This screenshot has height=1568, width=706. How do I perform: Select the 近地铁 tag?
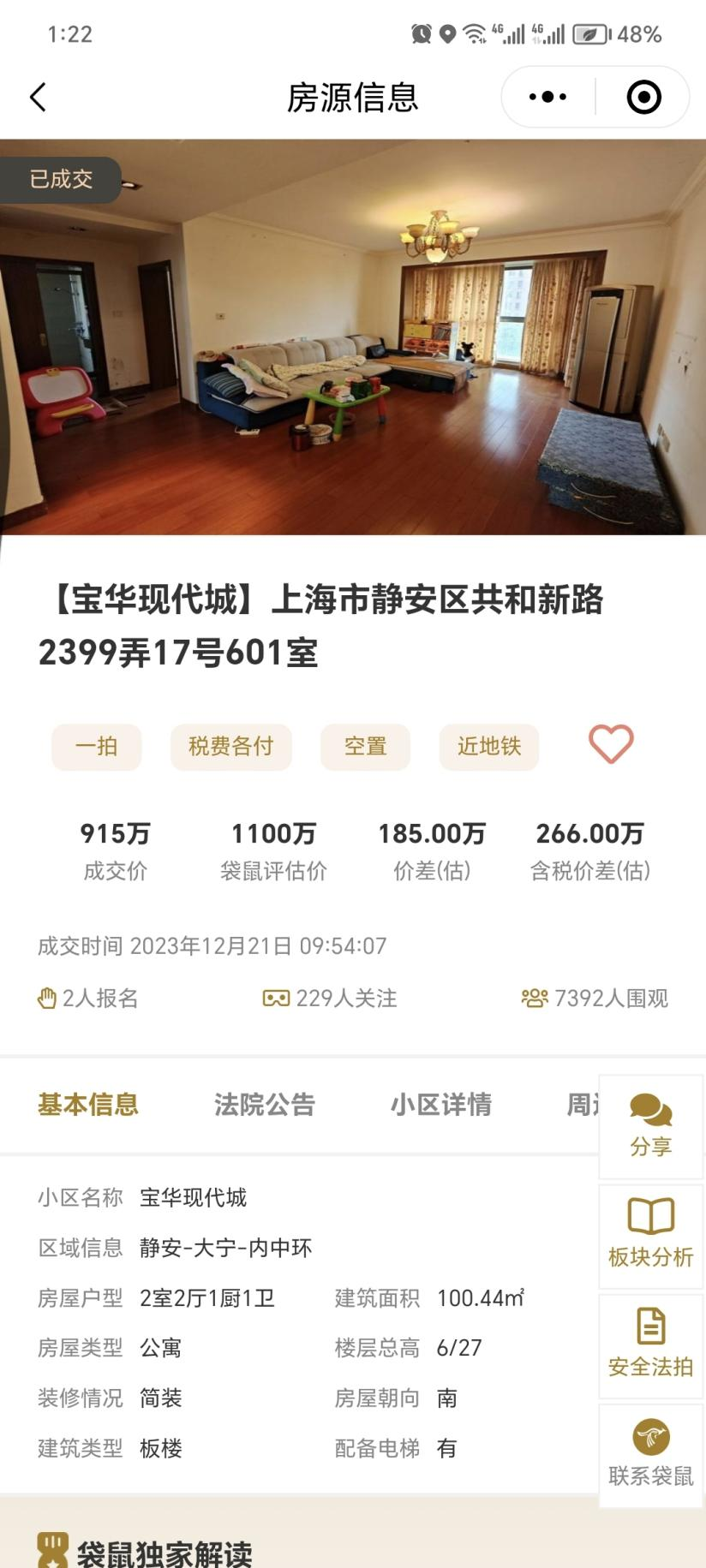[x=488, y=746]
